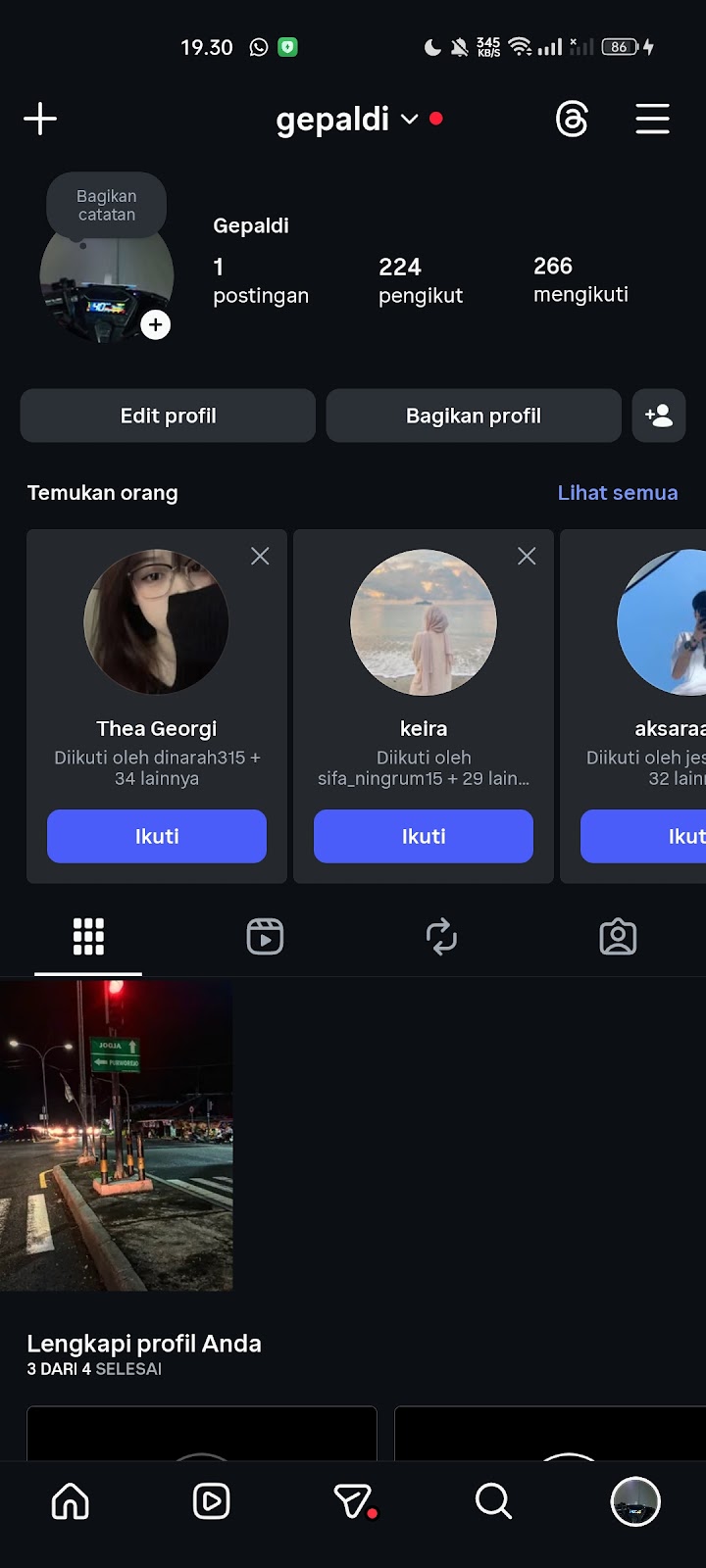Open direct messages in bottom bar

tap(354, 1501)
